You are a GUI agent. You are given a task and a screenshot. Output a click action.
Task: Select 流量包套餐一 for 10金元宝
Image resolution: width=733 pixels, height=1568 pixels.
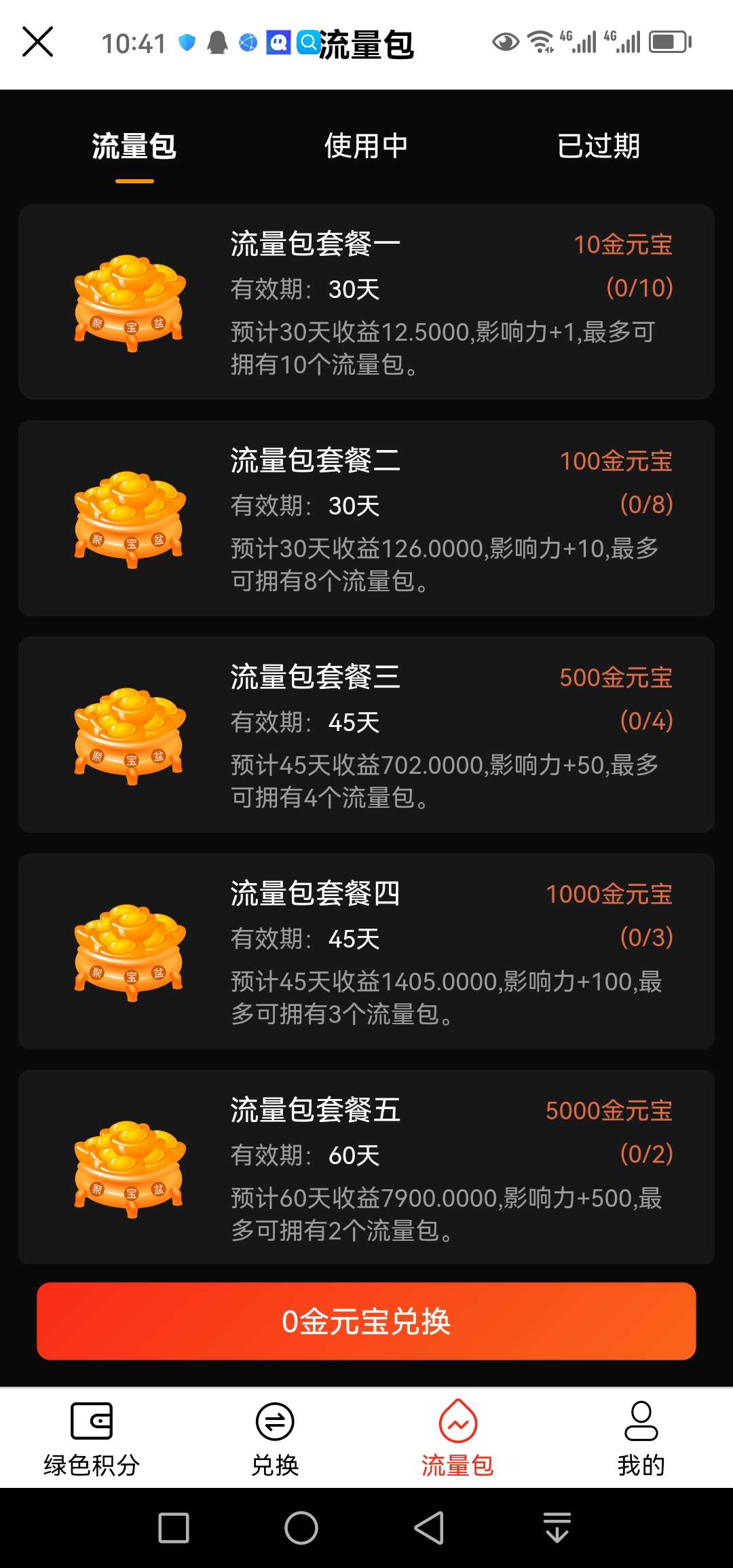click(366, 302)
